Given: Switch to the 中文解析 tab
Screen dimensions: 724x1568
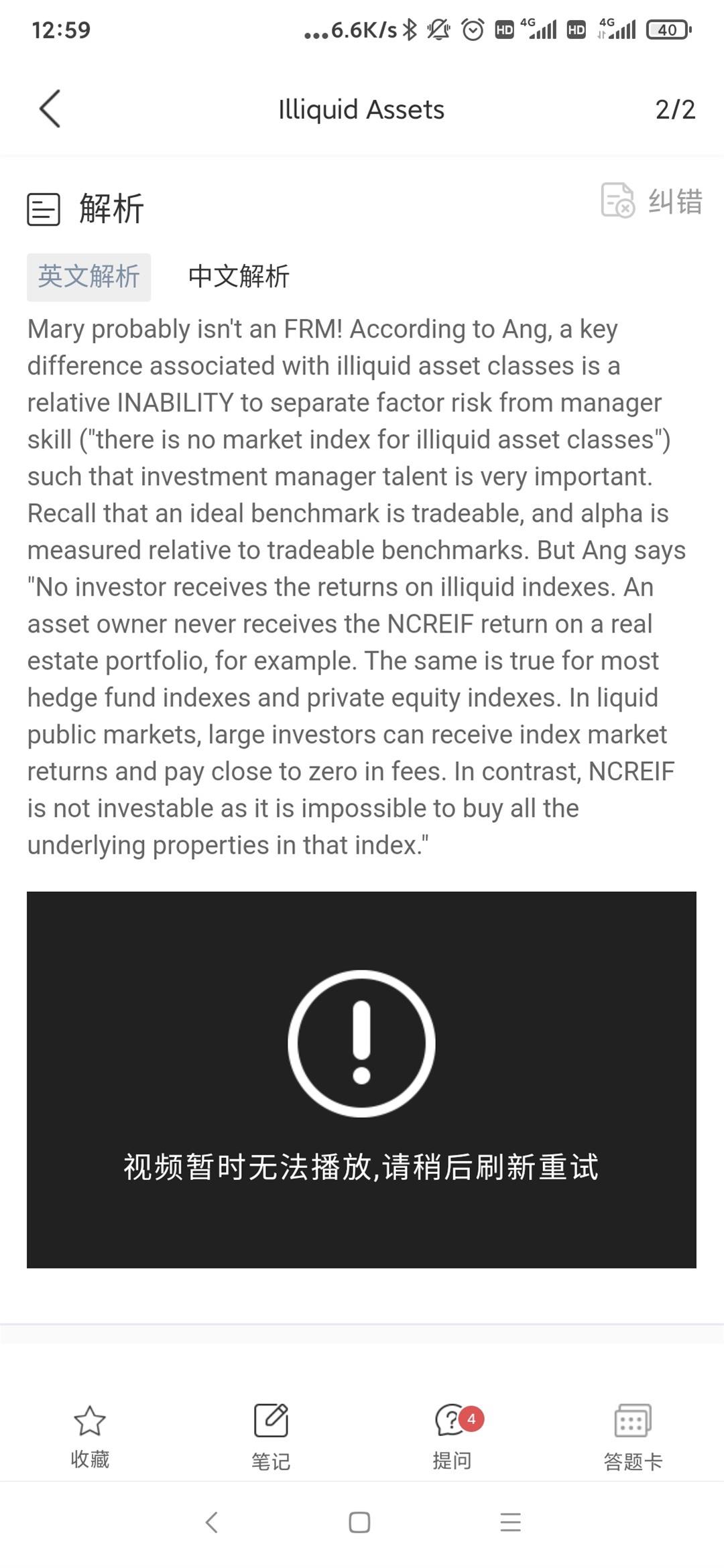Looking at the screenshot, I should pos(239,277).
